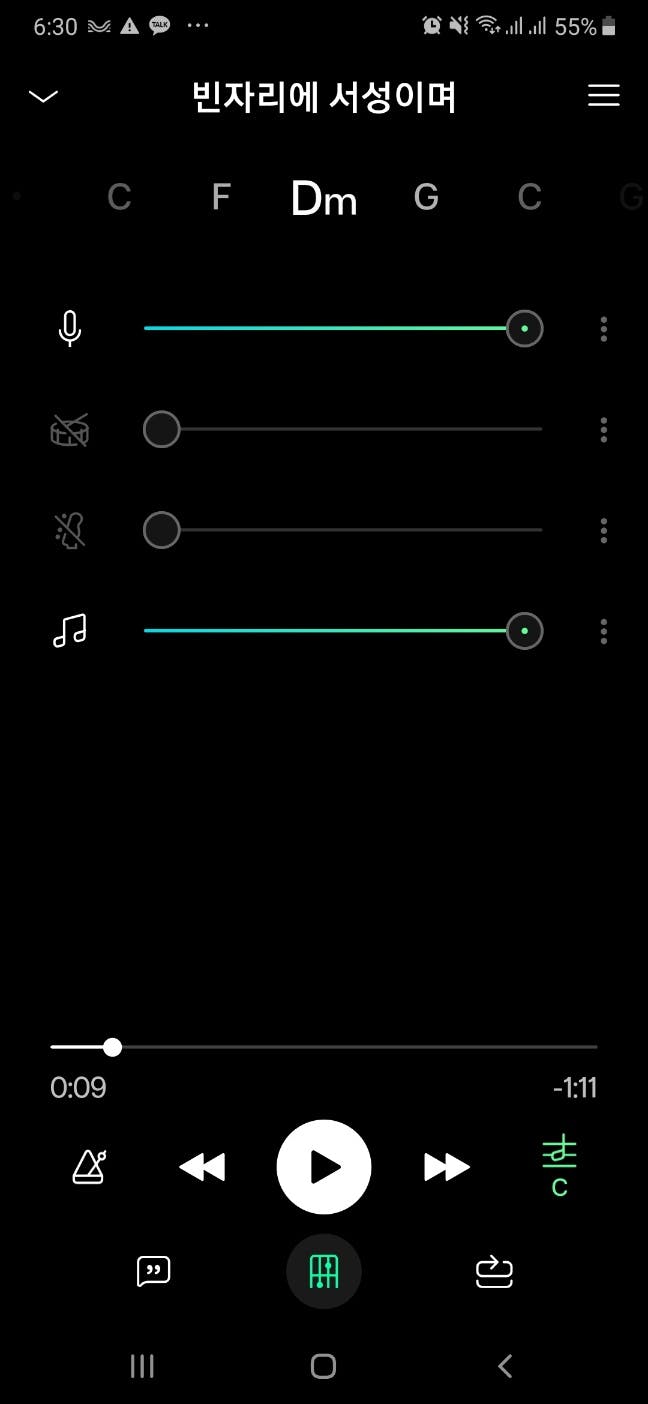Viewport: 648px width, 1404px height.
Task: Open the key change control showing C
Action: tap(560, 1166)
